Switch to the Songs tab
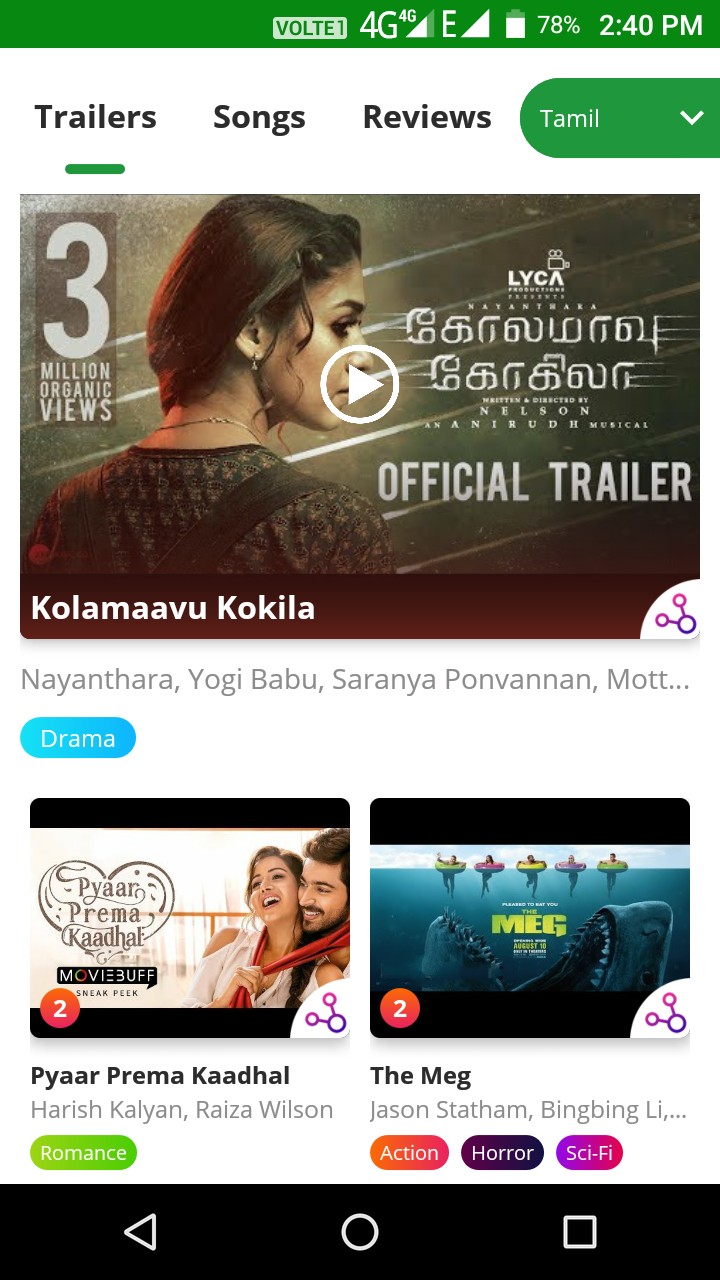720x1280 pixels. coord(259,118)
